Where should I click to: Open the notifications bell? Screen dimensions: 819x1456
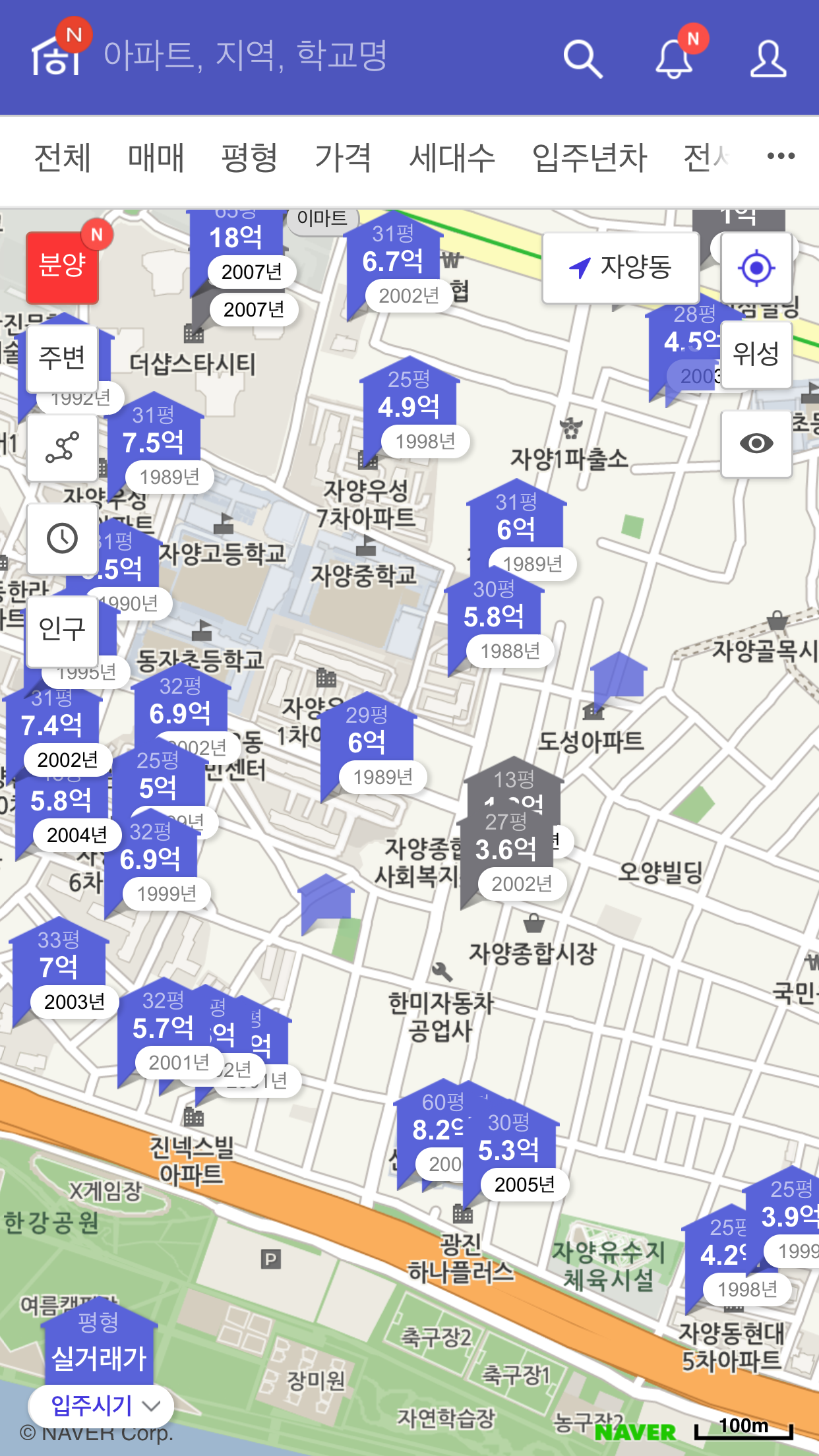[675, 59]
